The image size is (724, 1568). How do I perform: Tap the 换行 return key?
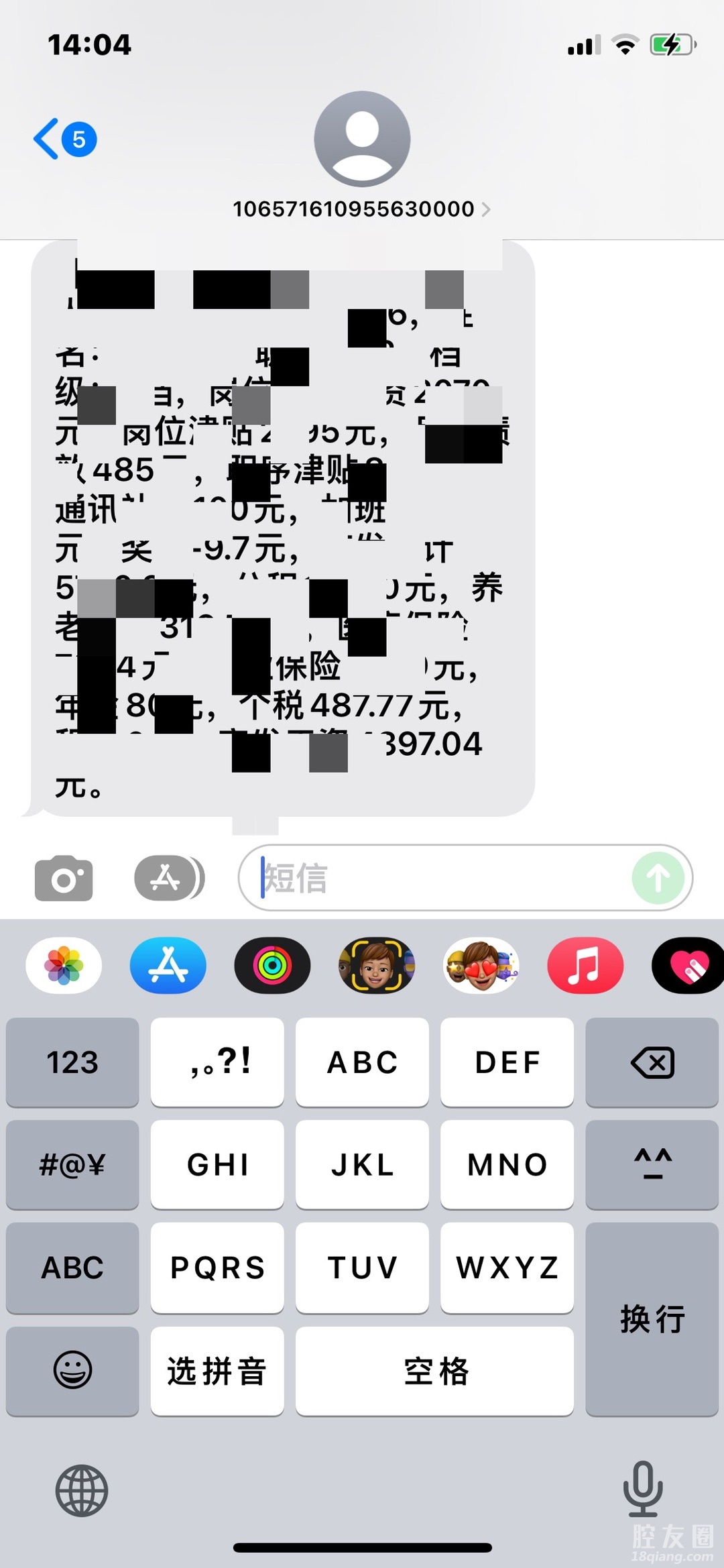652,1319
